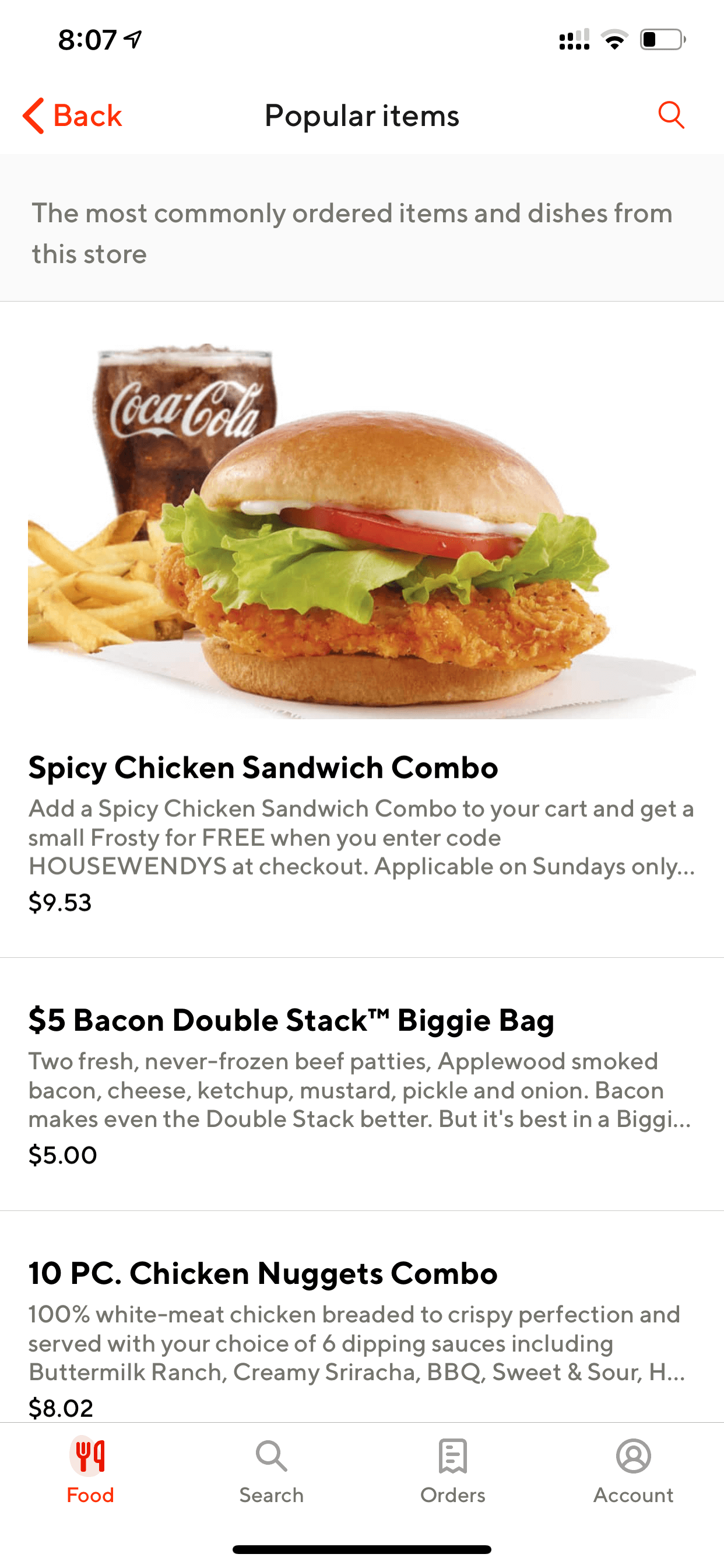724x1568 pixels.
Task: Open the search magnifier in the header
Action: 671,115
